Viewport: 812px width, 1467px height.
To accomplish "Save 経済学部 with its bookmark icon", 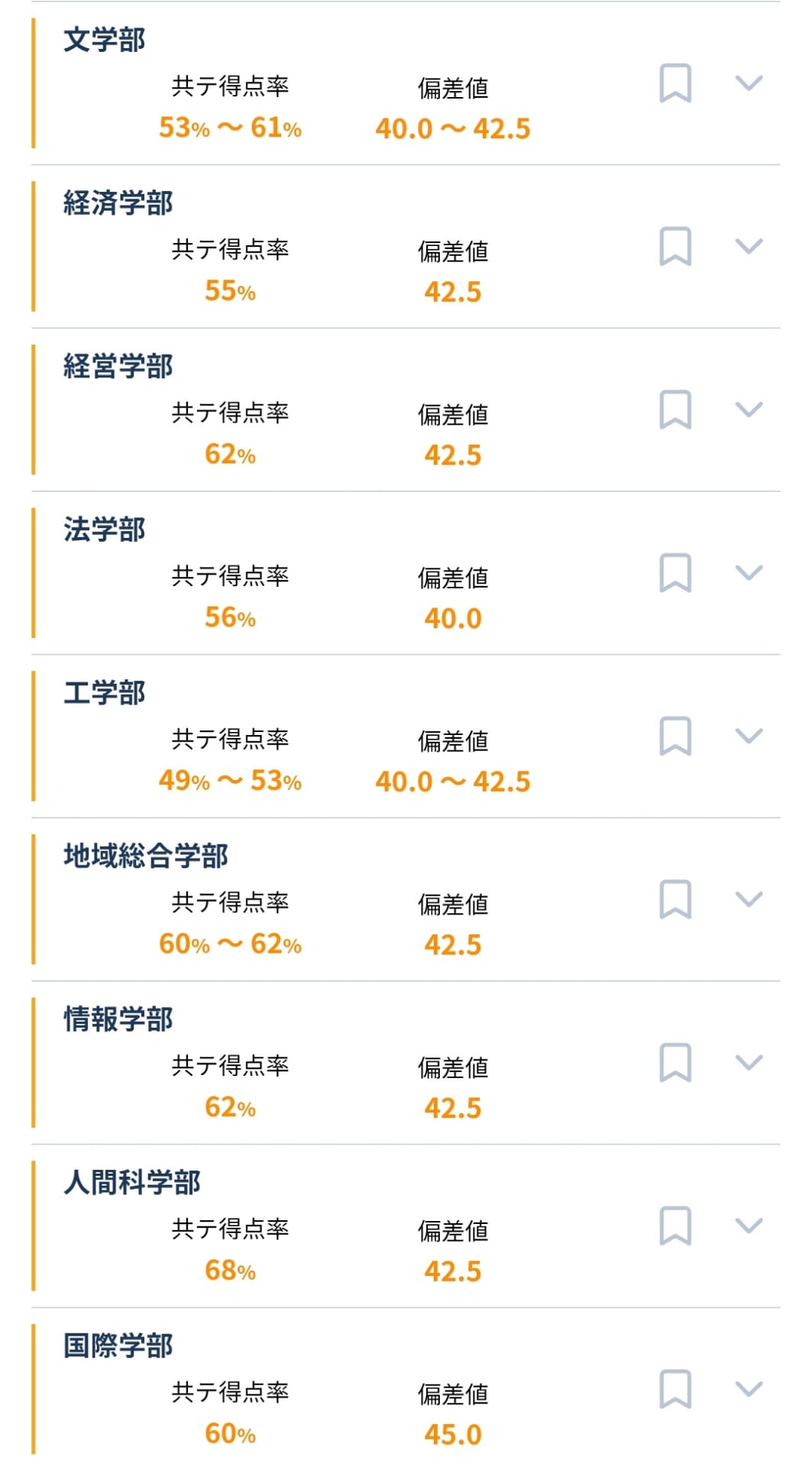I will pyautogui.click(x=675, y=246).
